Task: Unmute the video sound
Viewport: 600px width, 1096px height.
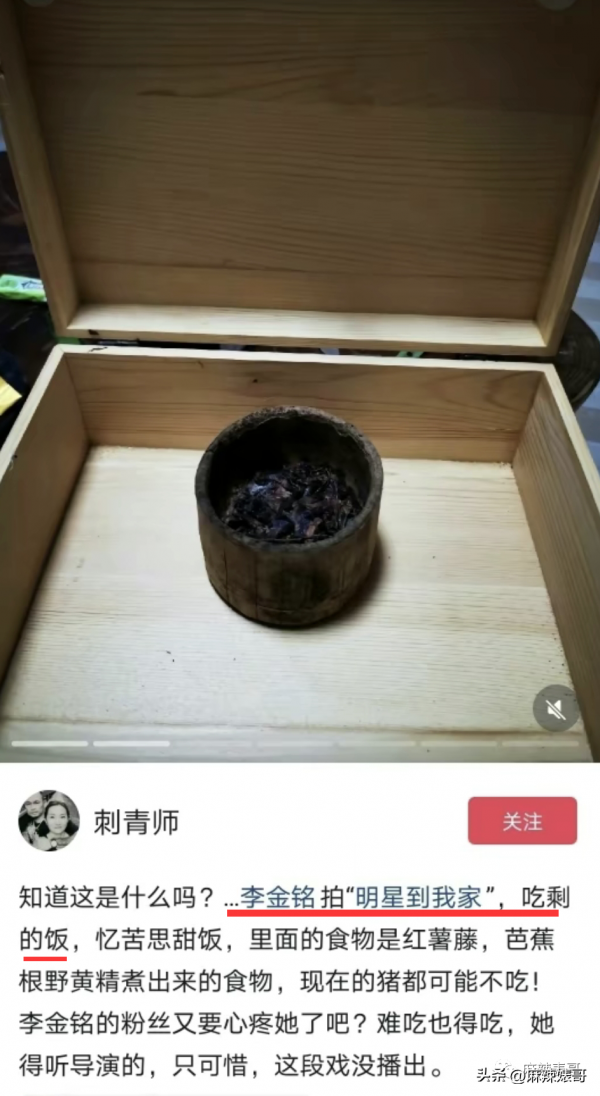Action: click(556, 709)
